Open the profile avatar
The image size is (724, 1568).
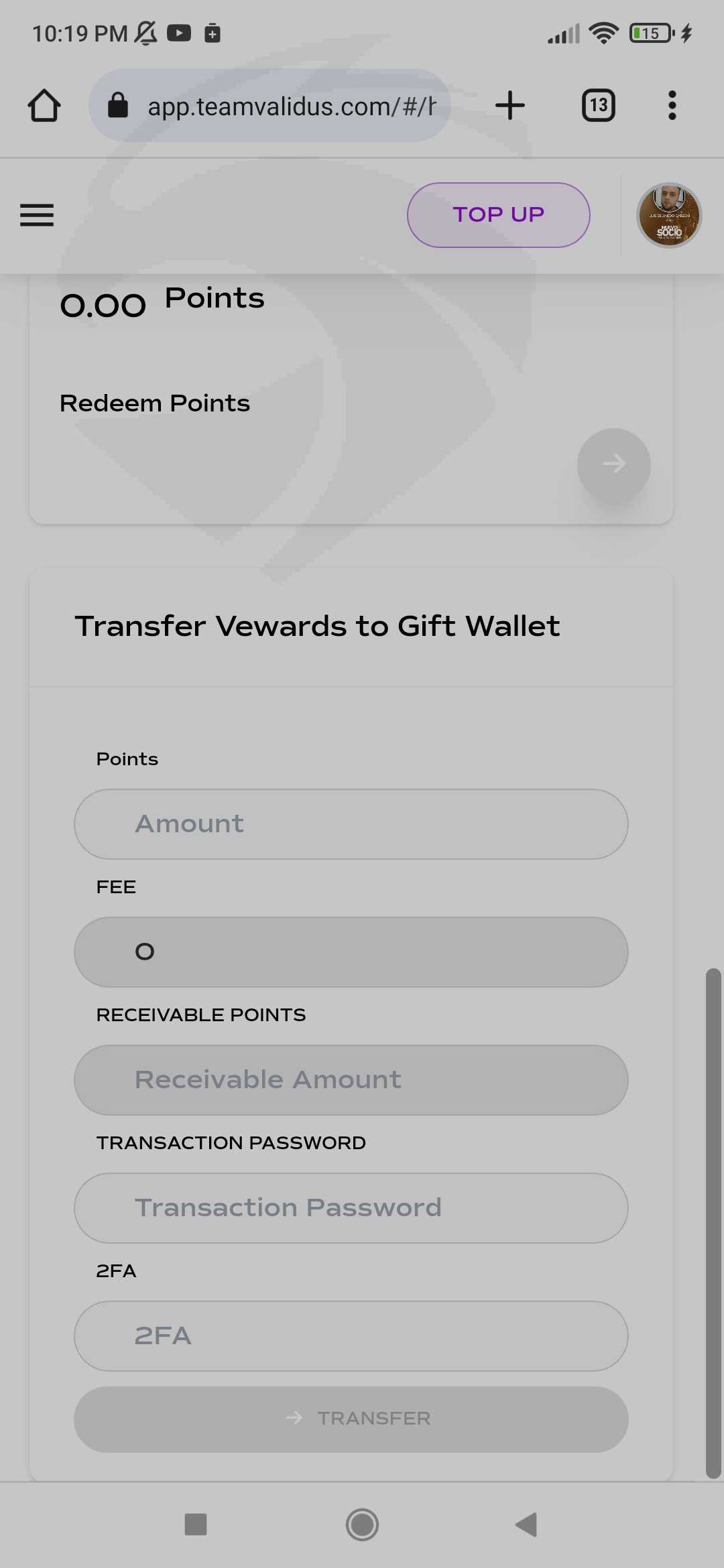[669, 216]
